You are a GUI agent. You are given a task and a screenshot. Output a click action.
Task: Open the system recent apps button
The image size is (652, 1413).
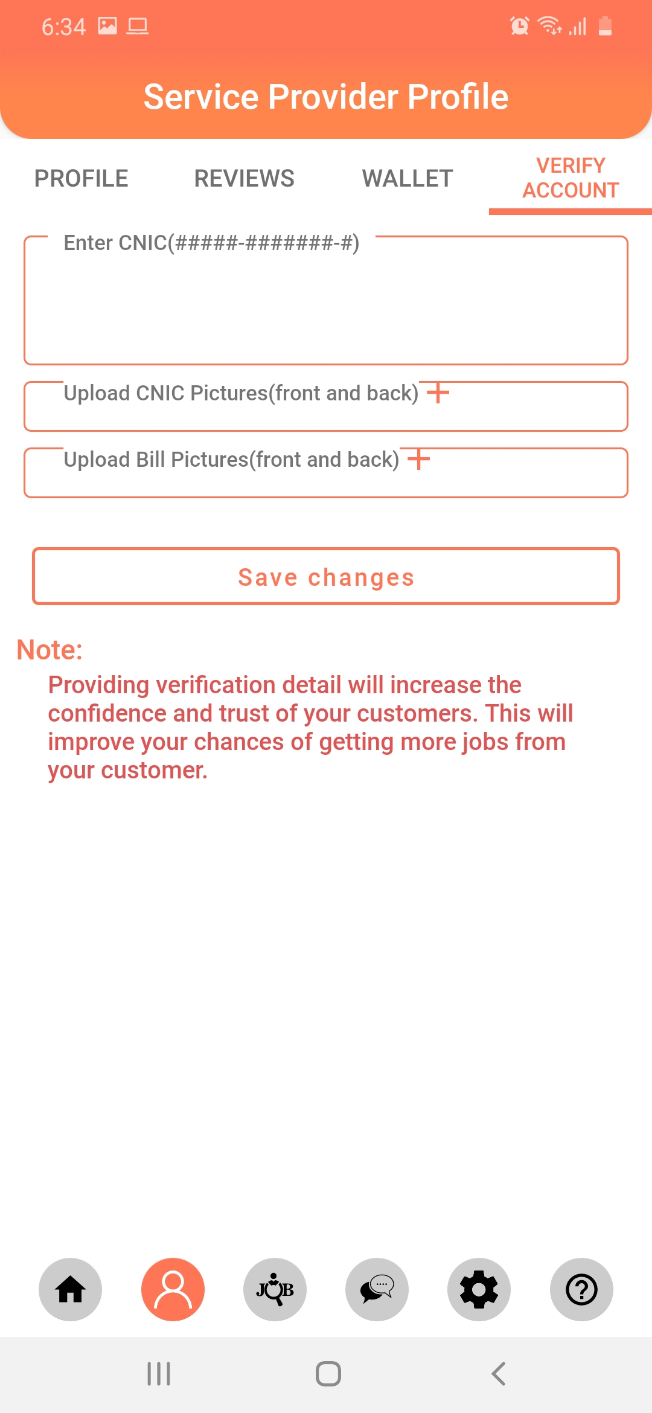coord(158,1374)
